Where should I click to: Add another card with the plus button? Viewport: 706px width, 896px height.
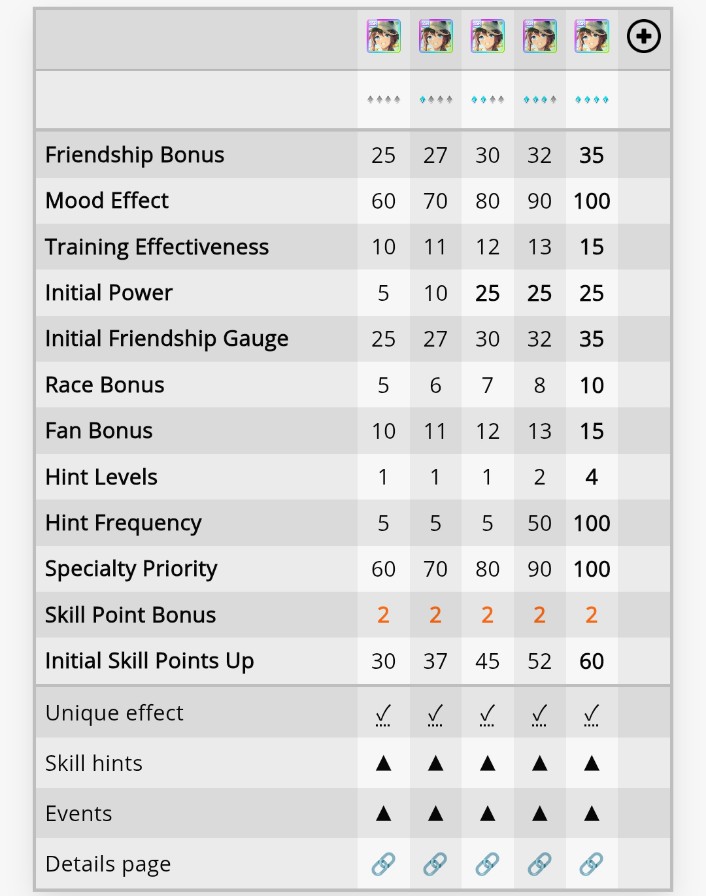coord(644,37)
